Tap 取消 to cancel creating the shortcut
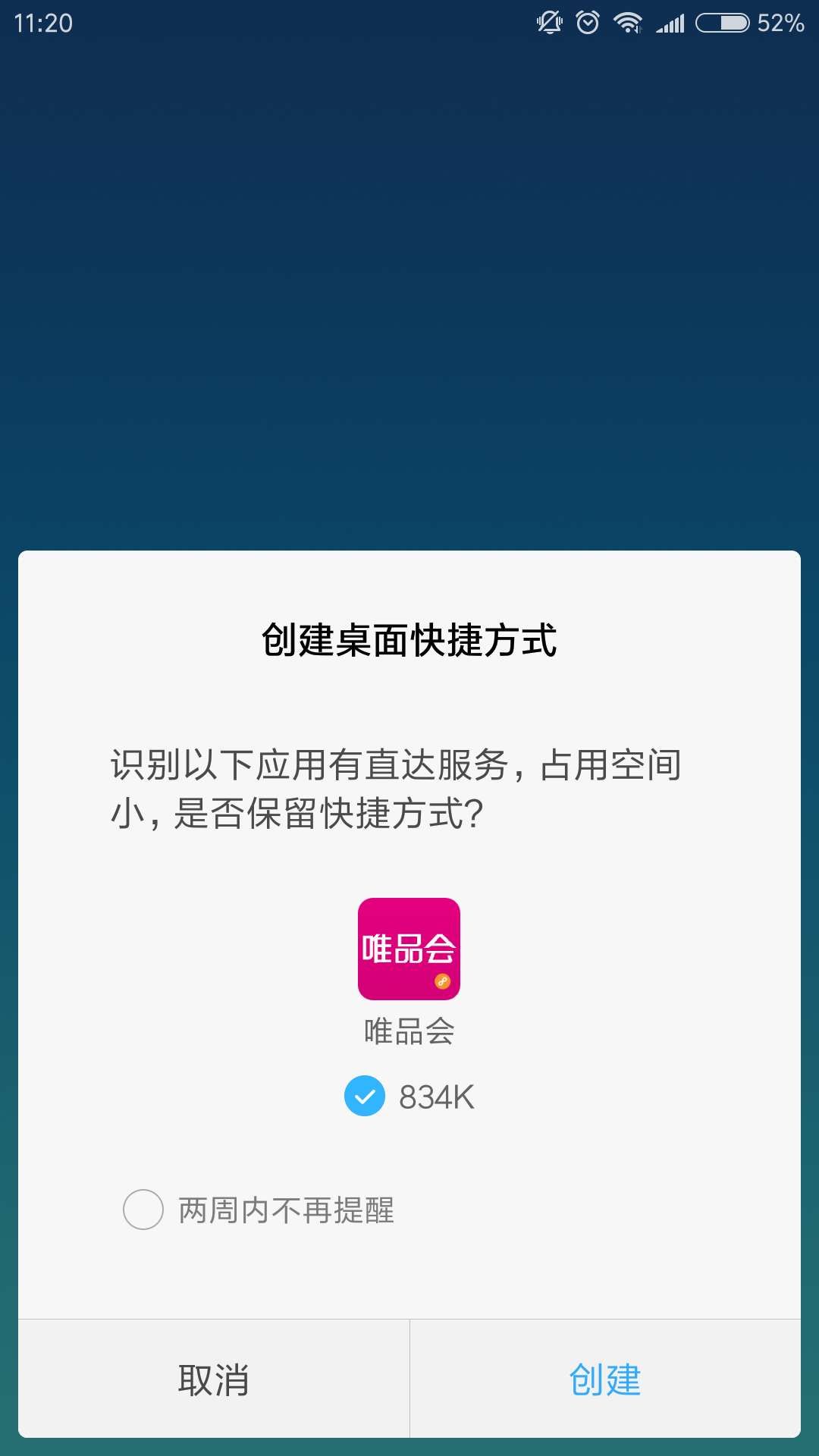This screenshot has width=819, height=1456. pyautogui.click(x=214, y=1379)
